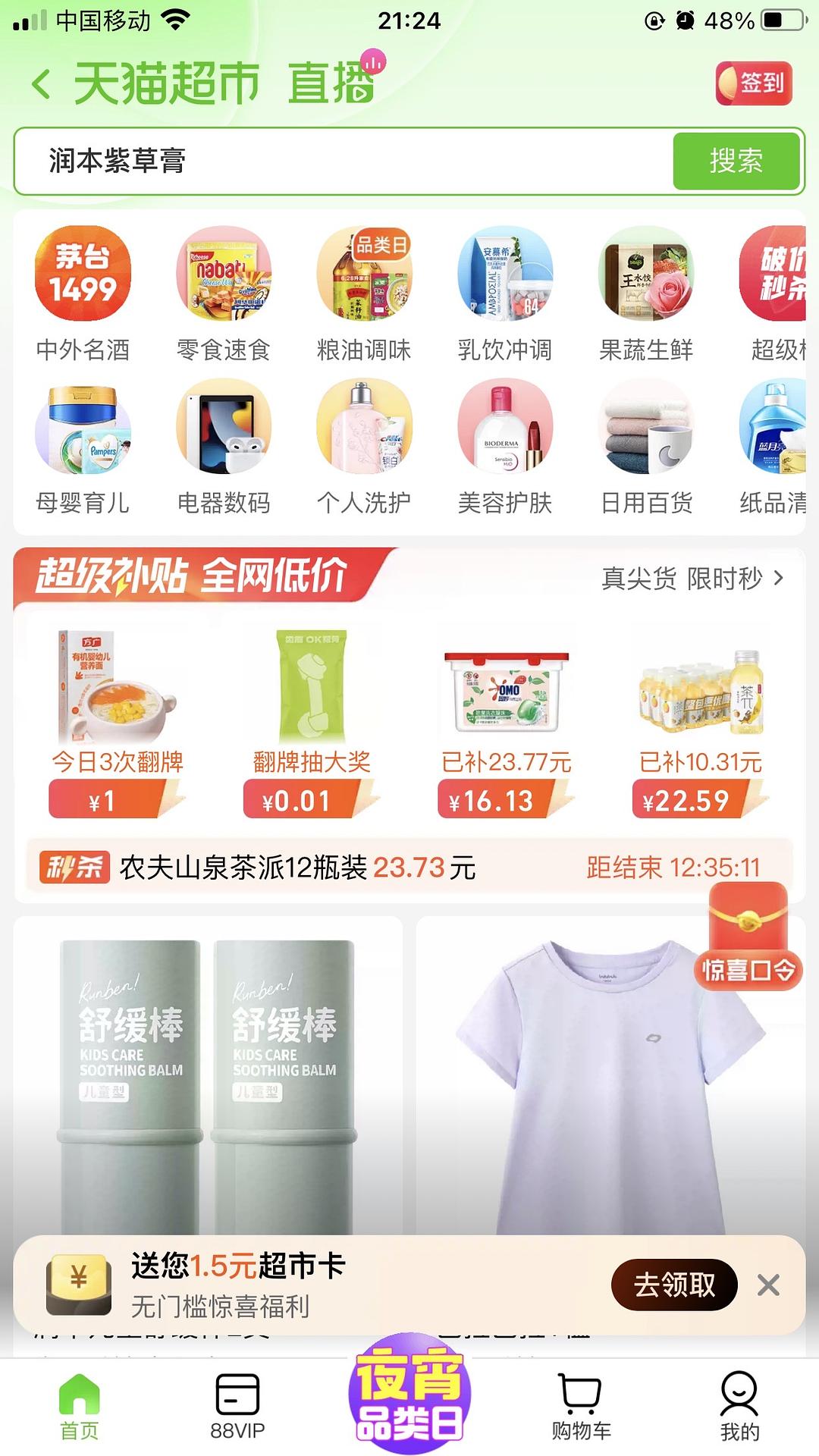This screenshot has width=819, height=1456.
Task: Select the 粮油调味 category
Action: click(x=364, y=292)
